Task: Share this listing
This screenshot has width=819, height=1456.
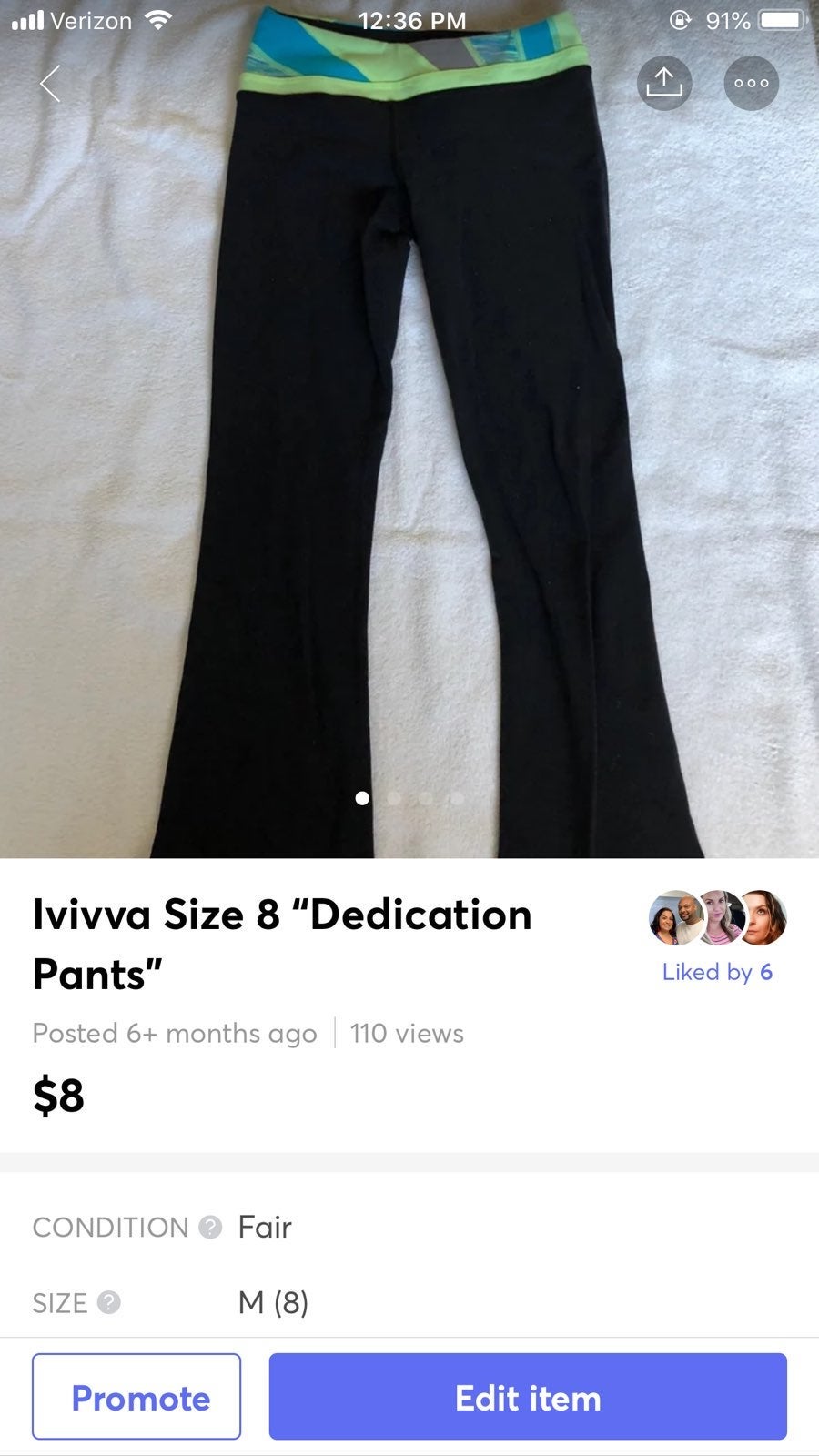Action: pyautogui.click(x=664, y=83)
